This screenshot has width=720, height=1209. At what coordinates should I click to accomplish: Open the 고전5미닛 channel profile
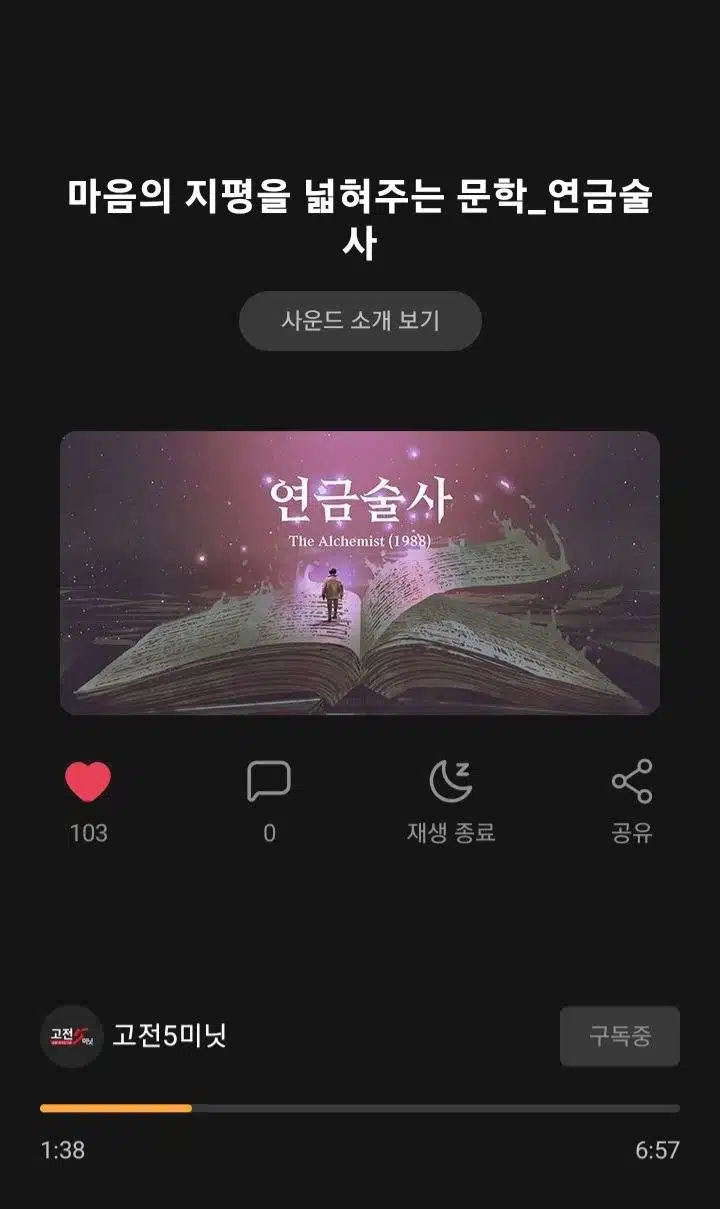[134, 1035]
